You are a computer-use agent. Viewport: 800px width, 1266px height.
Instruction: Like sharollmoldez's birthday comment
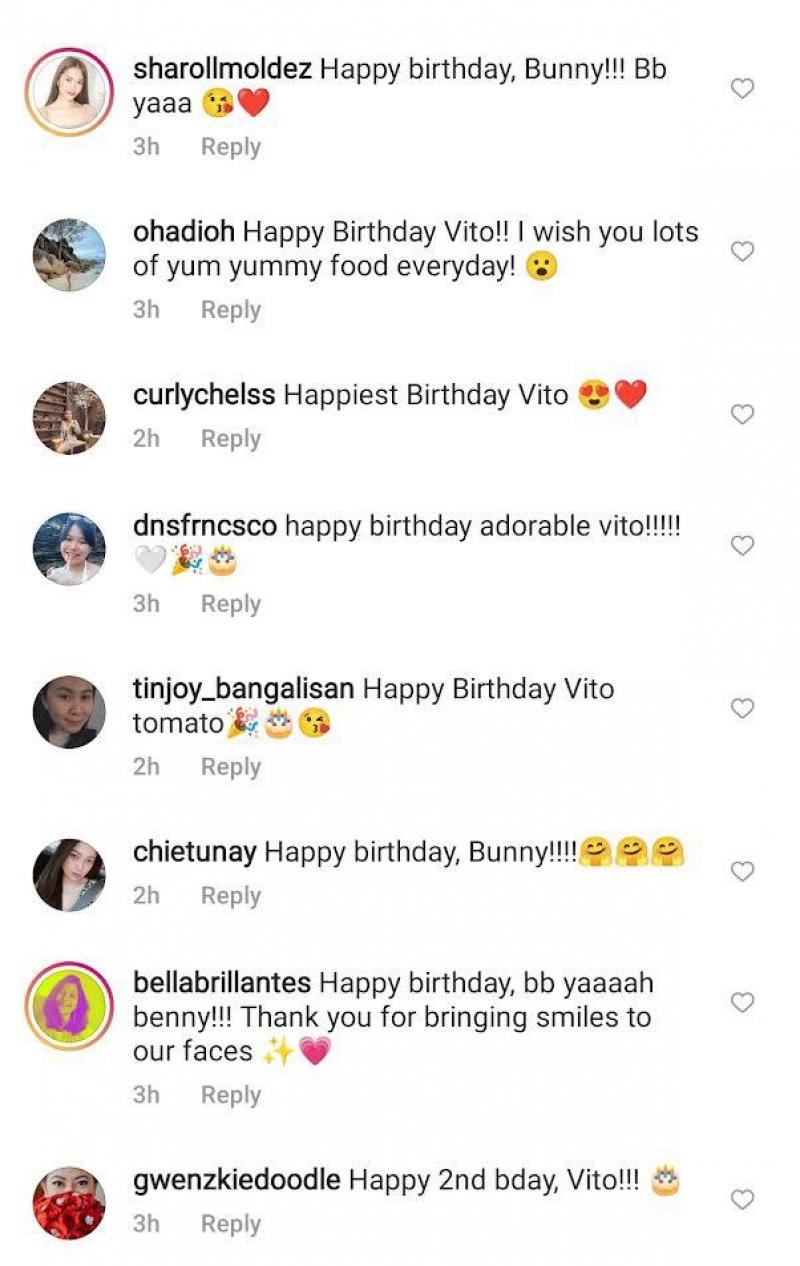(742, 89)
